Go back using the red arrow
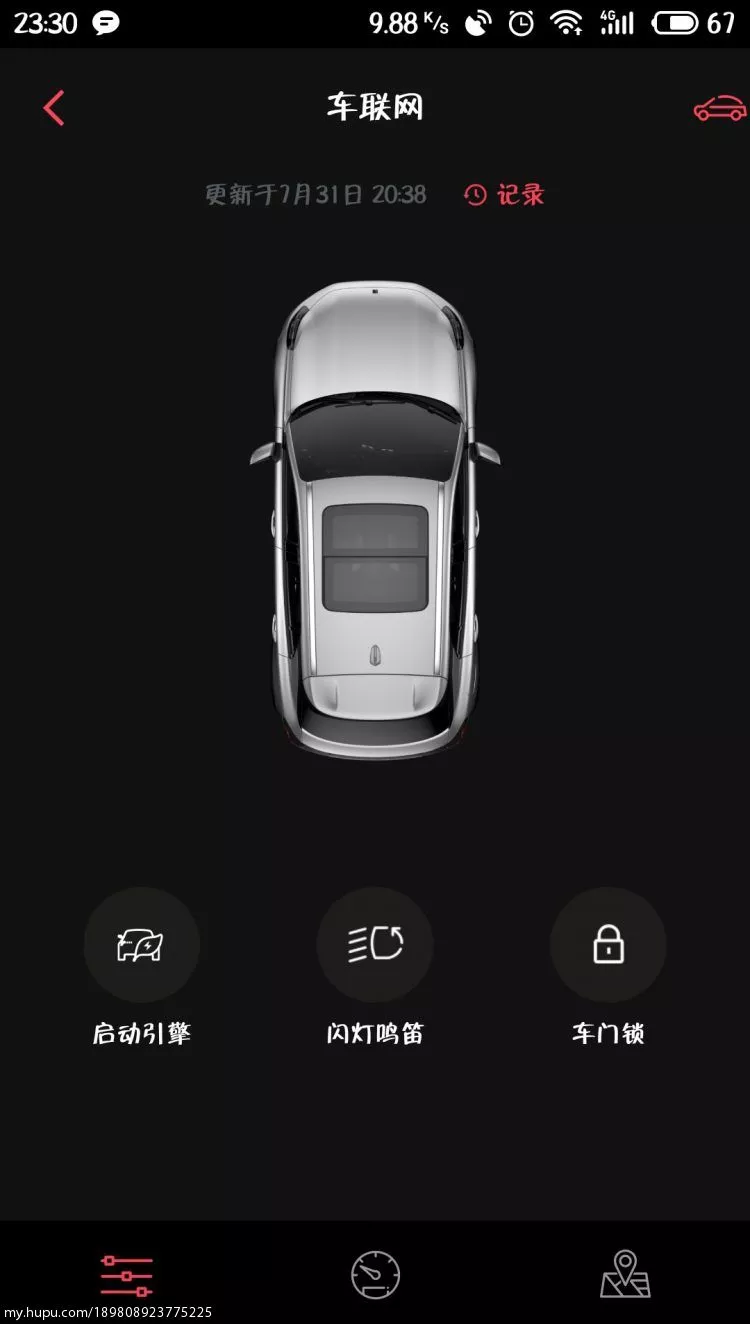The image size is (750, 1324). click(54, 108)
